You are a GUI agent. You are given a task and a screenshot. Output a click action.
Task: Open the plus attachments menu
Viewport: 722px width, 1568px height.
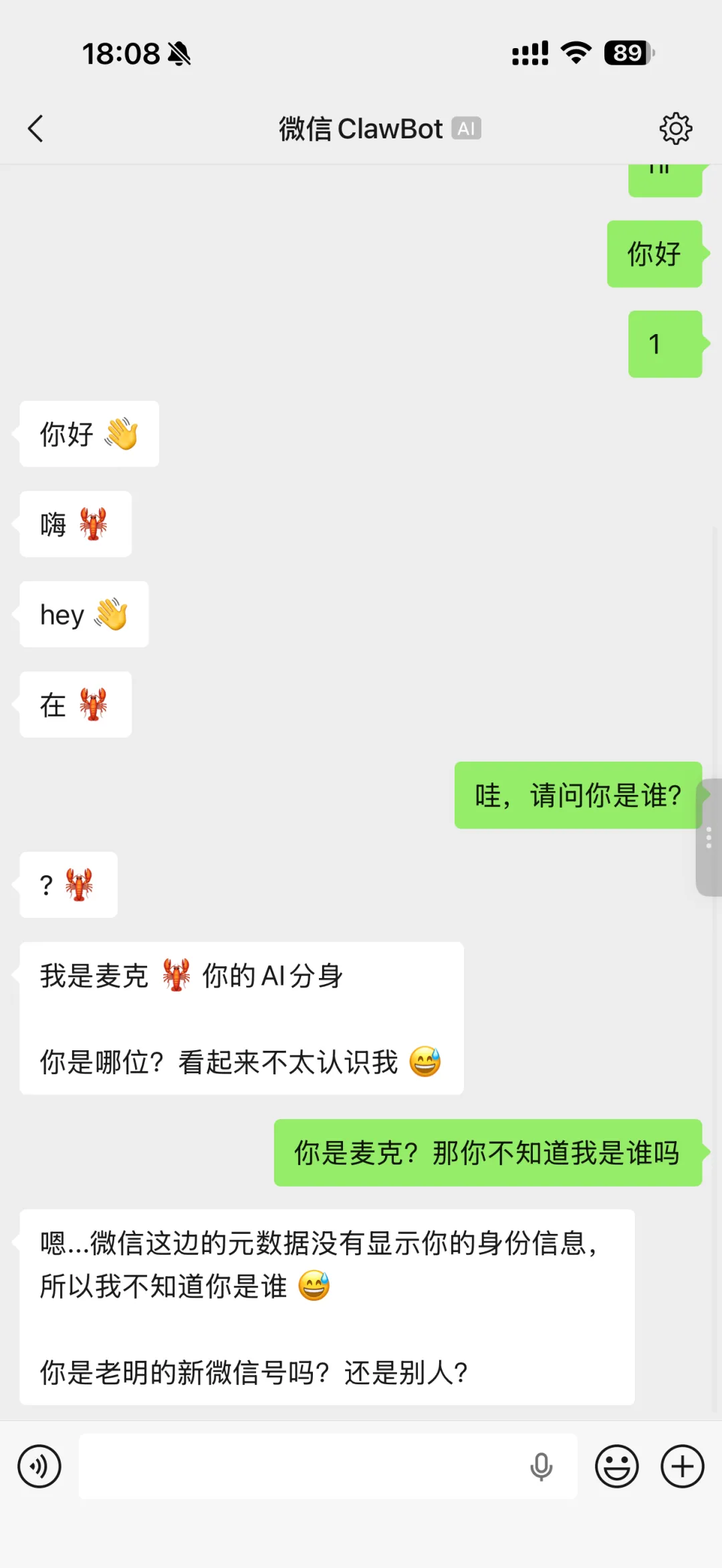(683, 1466)
